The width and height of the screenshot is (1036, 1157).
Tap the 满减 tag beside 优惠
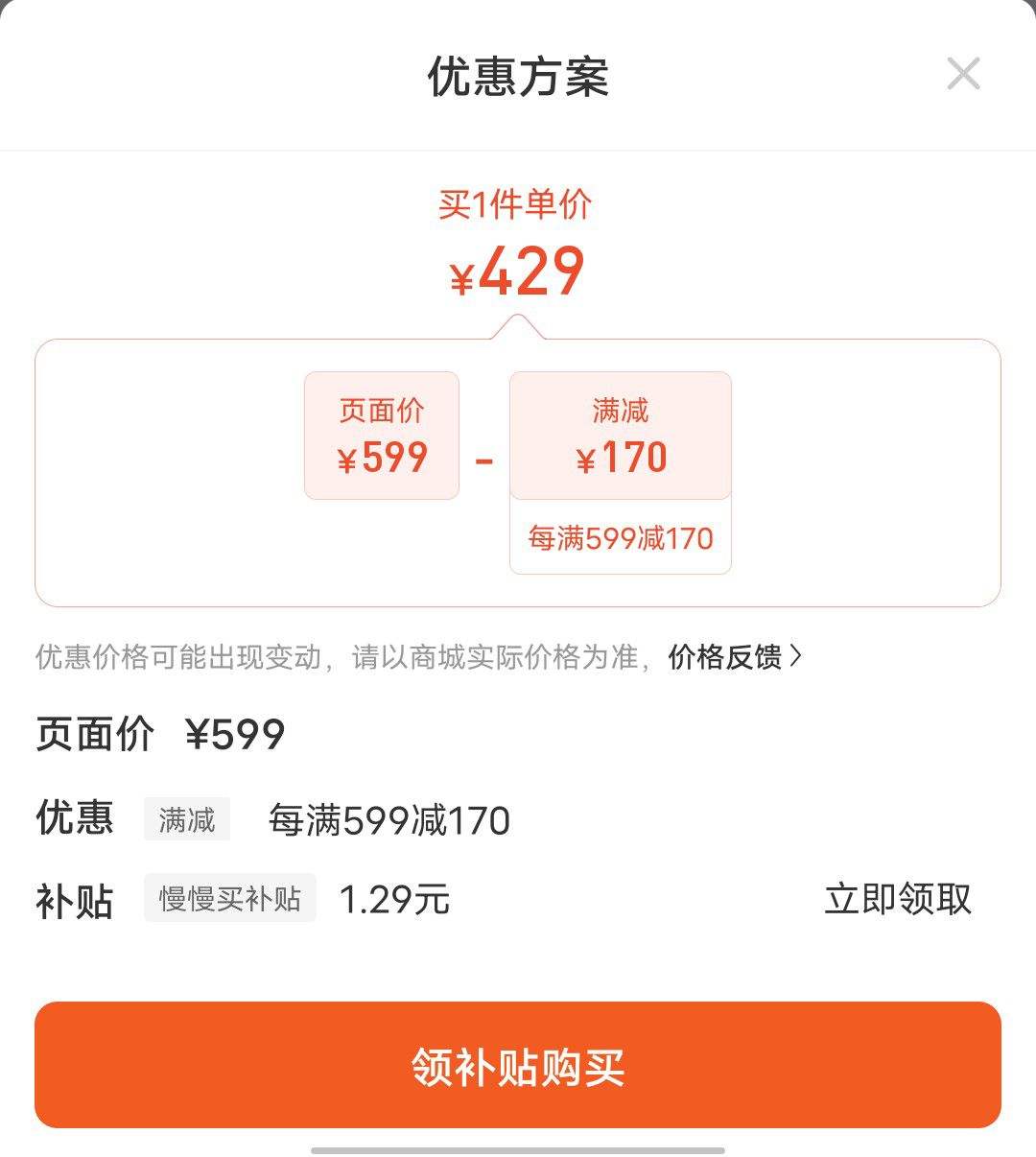(x=187, y=818)
